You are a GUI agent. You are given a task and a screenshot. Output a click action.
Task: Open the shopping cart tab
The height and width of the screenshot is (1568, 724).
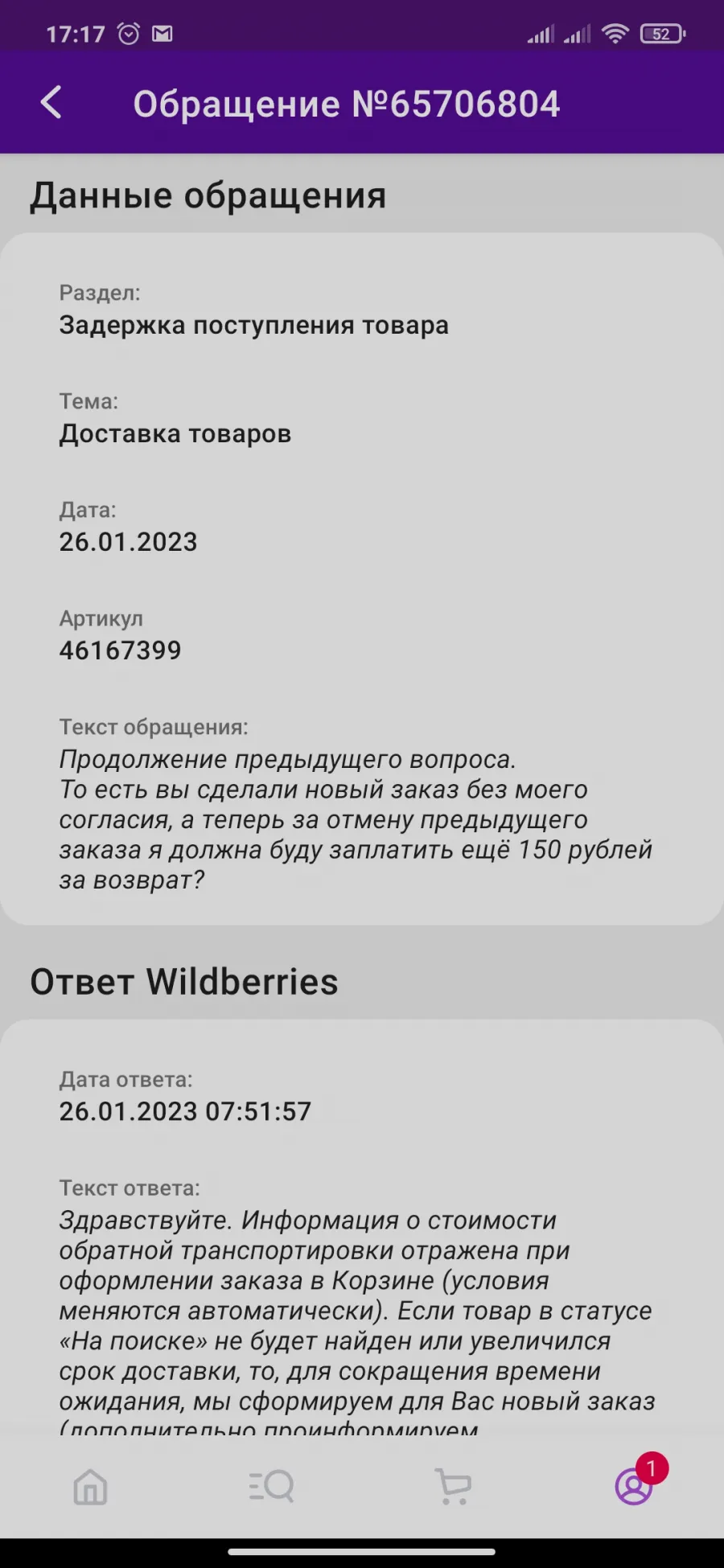(x=453, y=1486)
